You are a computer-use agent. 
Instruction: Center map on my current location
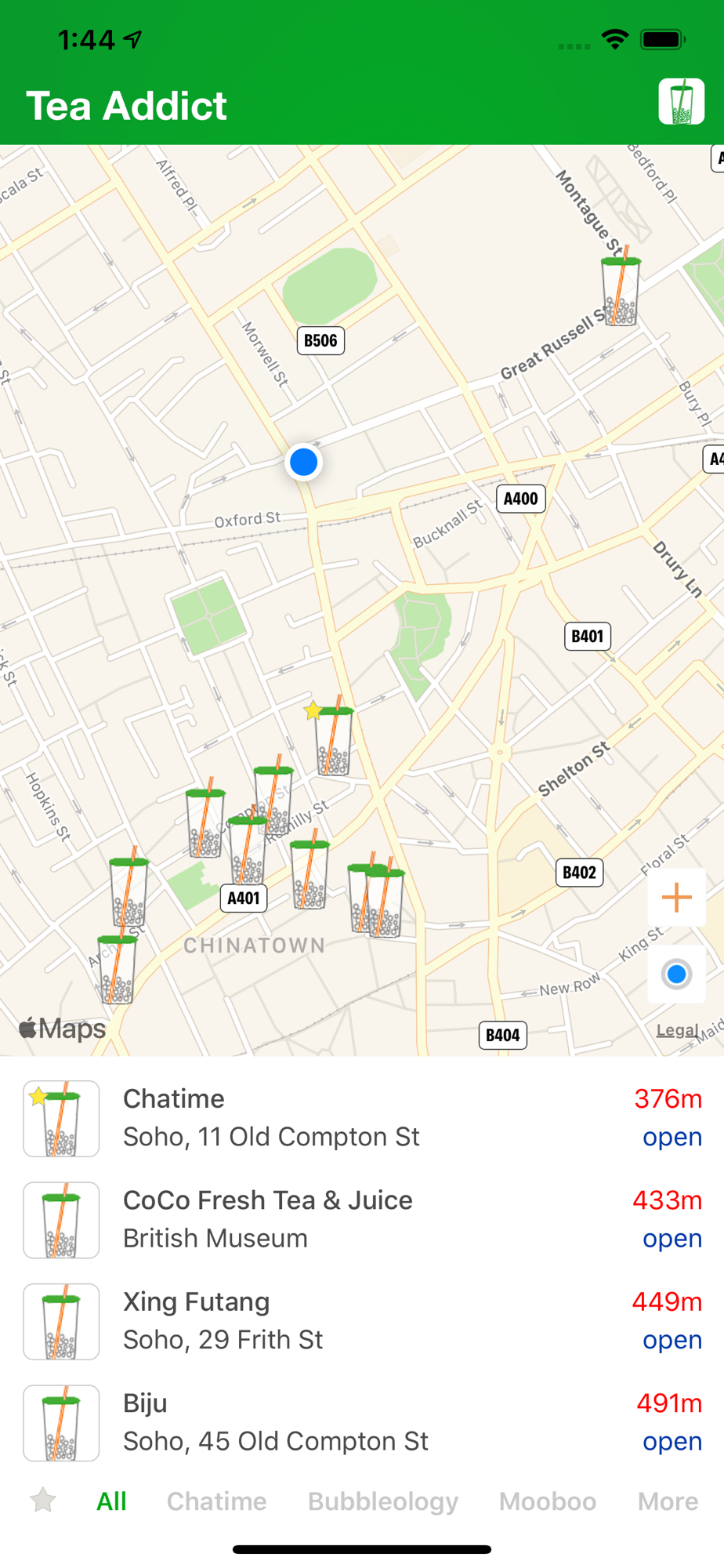pyautogui.click(x=676, y=975)
